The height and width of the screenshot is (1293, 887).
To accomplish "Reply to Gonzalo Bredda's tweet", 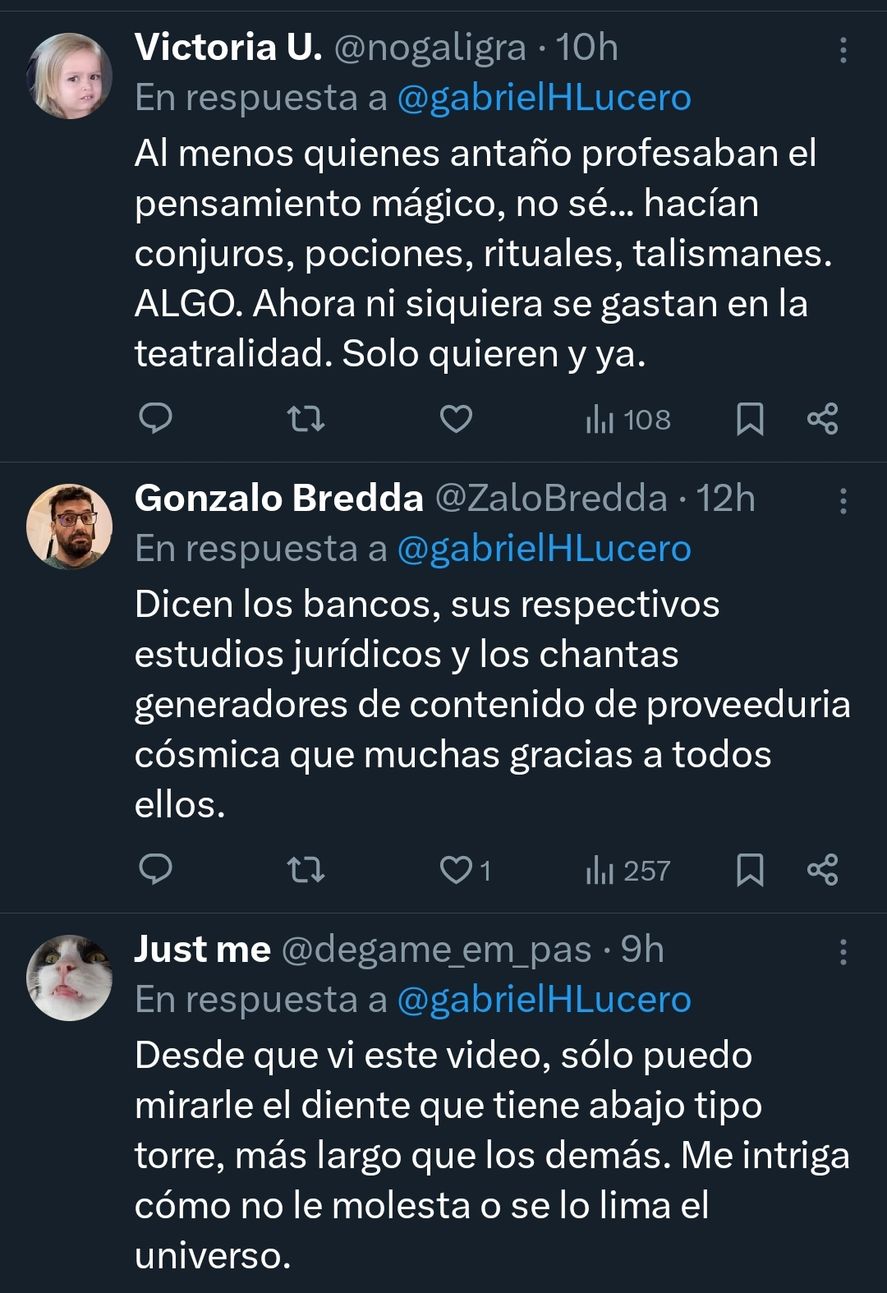I will pos(155,870).
